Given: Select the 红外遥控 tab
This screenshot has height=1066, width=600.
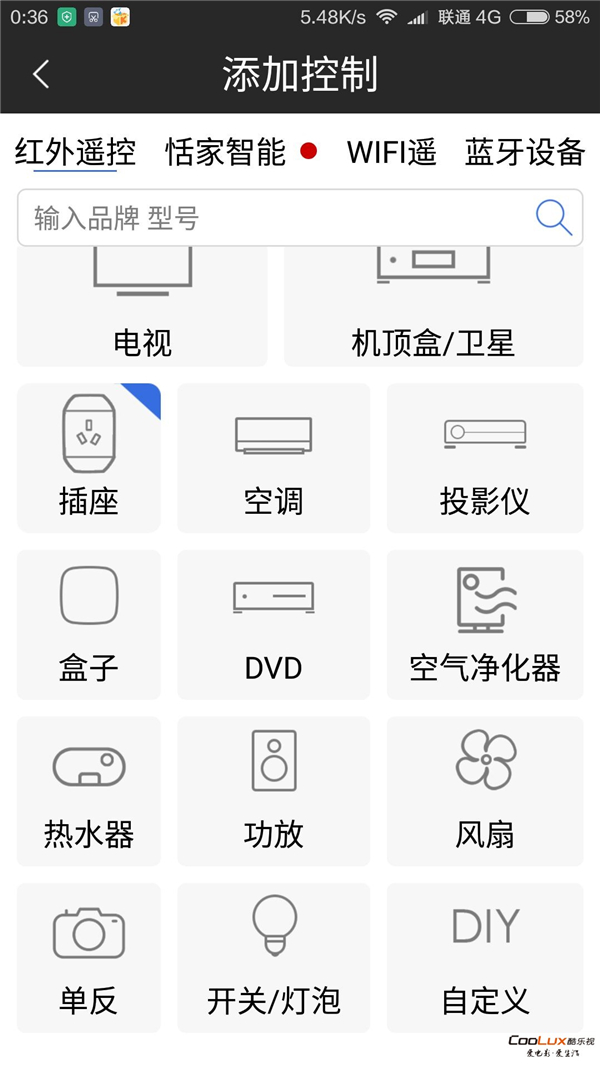Looking at the screenshot, I should point(75,152).
